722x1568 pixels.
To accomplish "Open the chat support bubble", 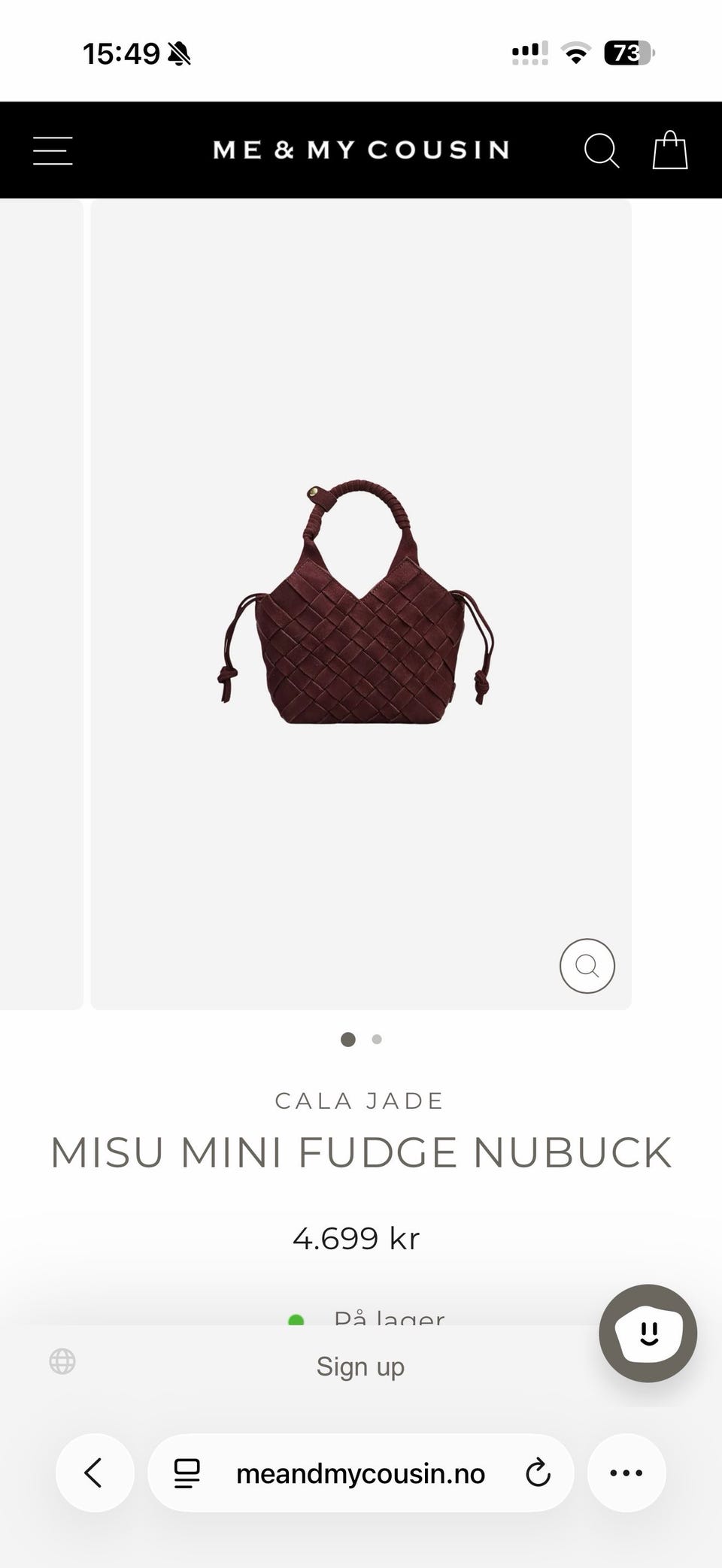I will (648, 1333).
